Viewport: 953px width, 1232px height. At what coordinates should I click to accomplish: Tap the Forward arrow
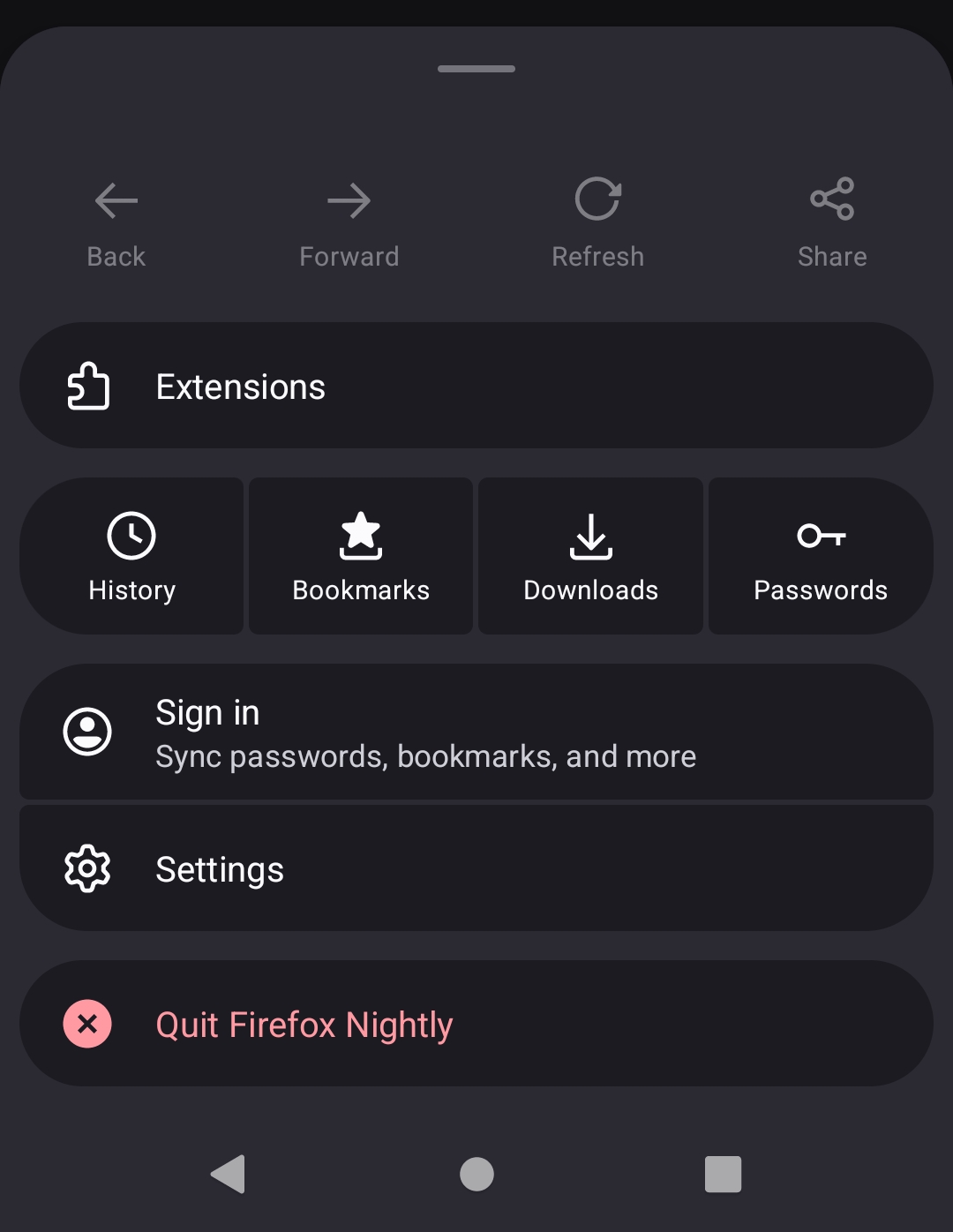[x=349, y=222]
